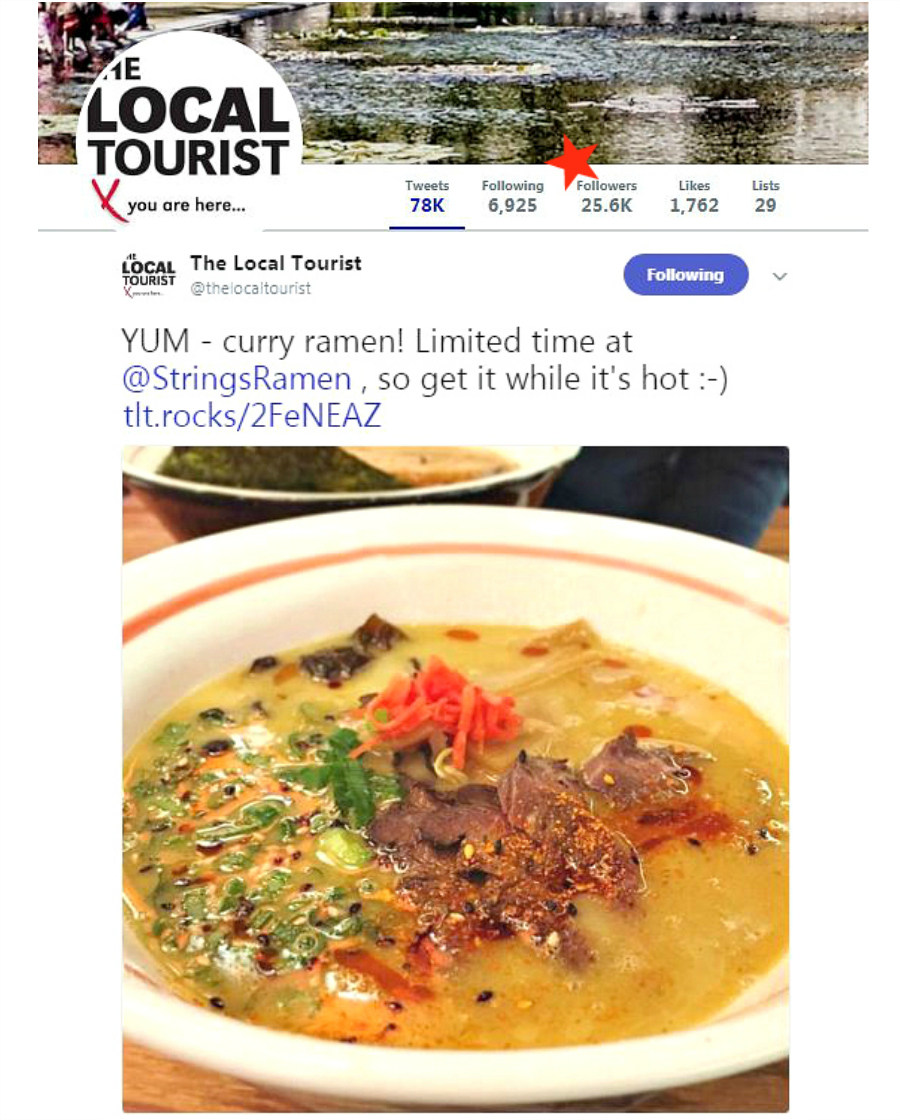Follow the tlt.rocks/2FeNEAZ link

coord(252,416)
